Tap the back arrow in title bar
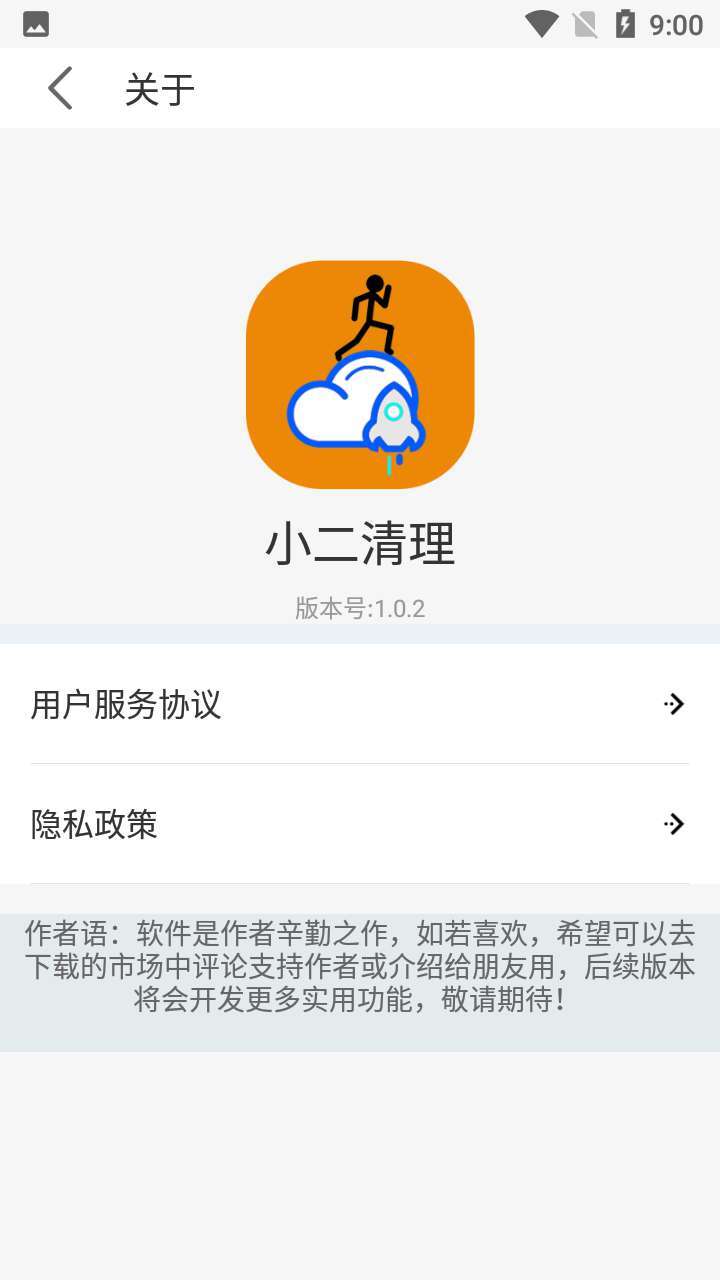This screenshot has width=720, height=1280. (x=59, y=88)
